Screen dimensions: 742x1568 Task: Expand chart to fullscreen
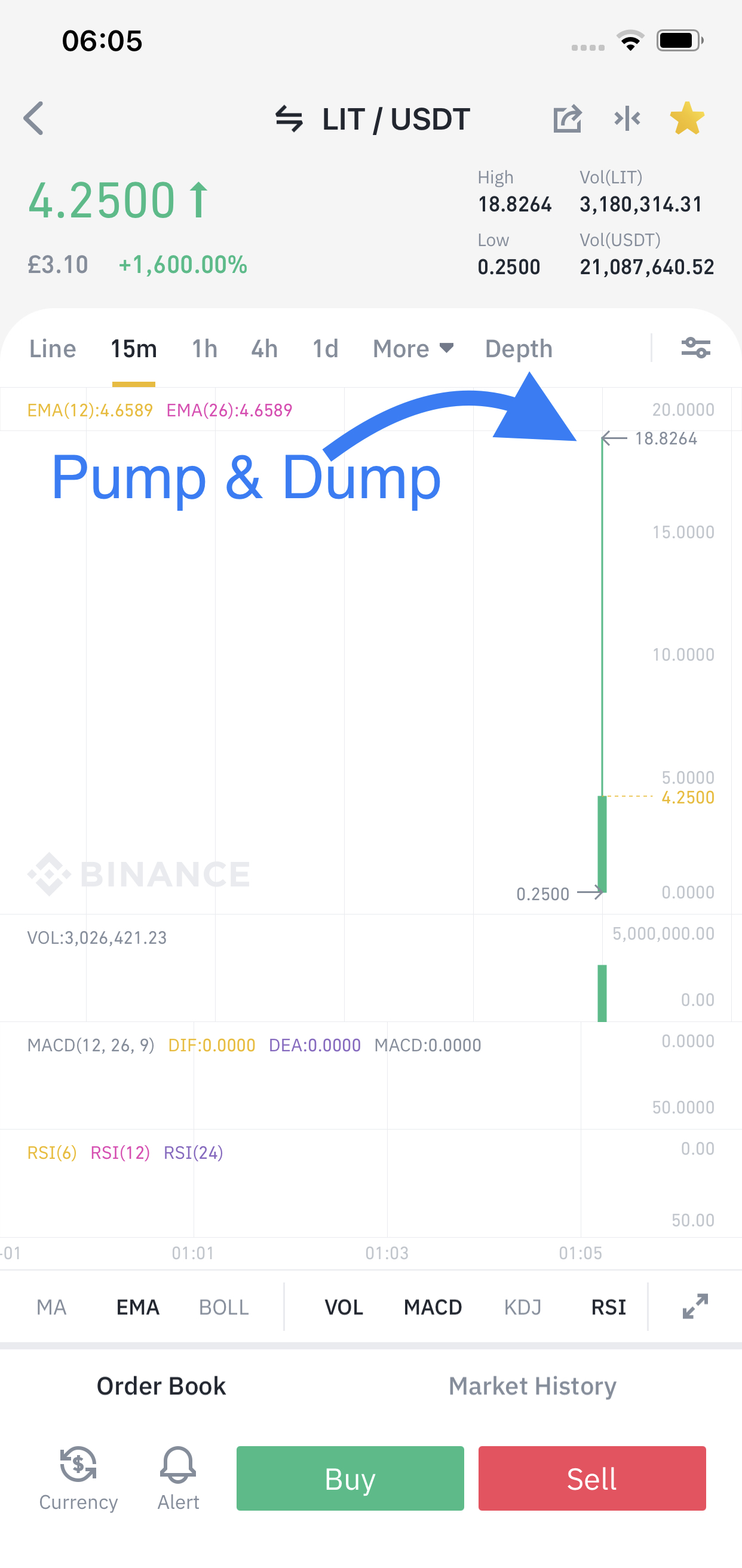click(x=695, y=1306)
